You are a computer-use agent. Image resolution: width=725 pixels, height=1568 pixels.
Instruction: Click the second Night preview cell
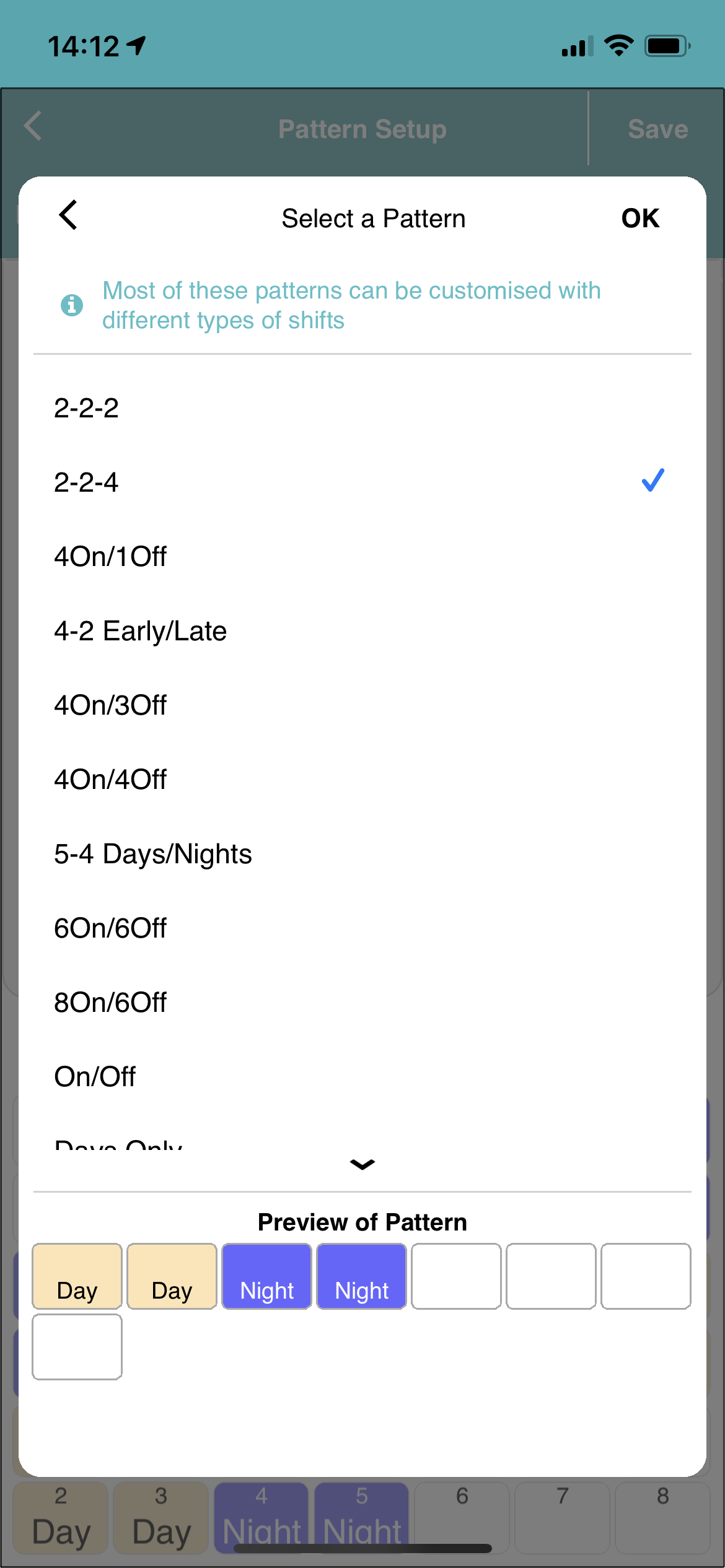click(x=361, y=1276)
